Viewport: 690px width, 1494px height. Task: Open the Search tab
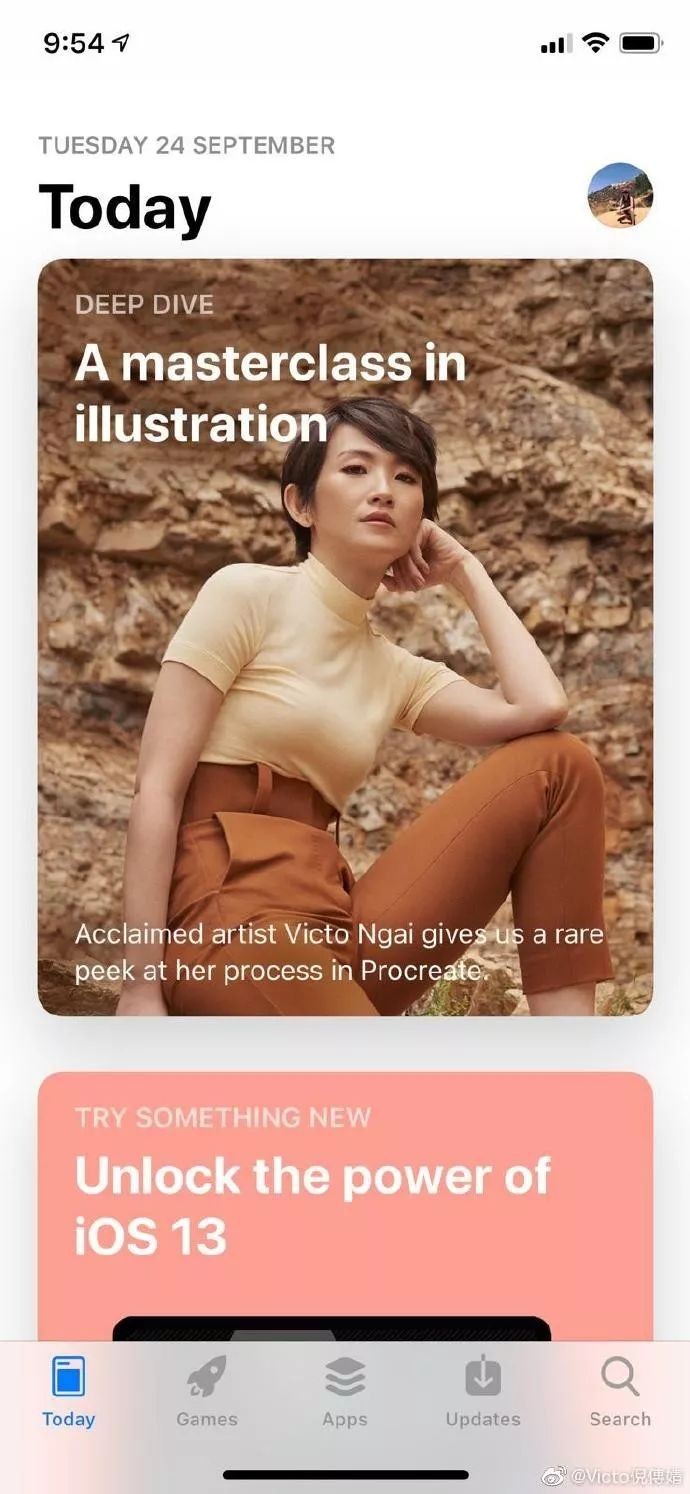pos(620,1391)
